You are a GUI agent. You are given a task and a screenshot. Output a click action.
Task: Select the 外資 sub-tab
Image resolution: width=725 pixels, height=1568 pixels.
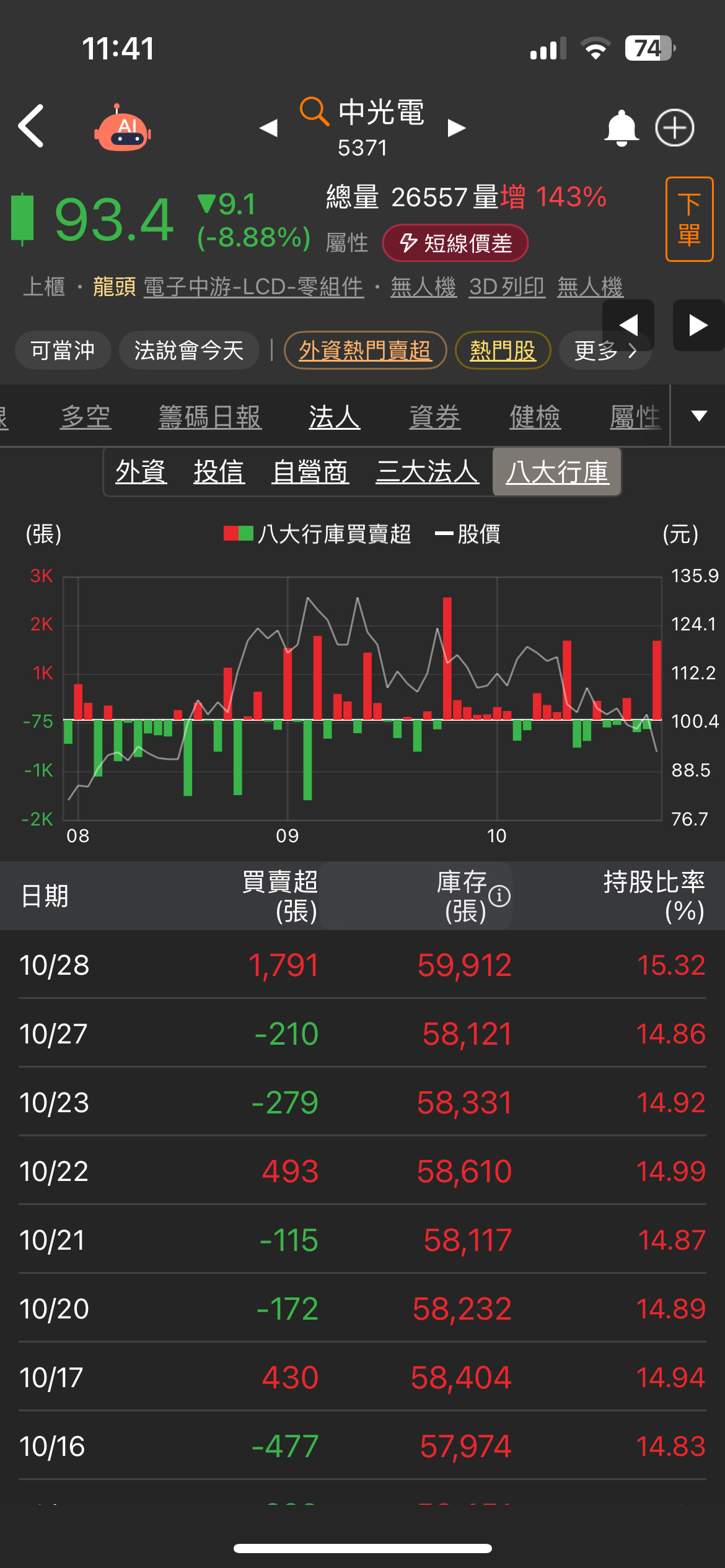[x=141, y=472]
